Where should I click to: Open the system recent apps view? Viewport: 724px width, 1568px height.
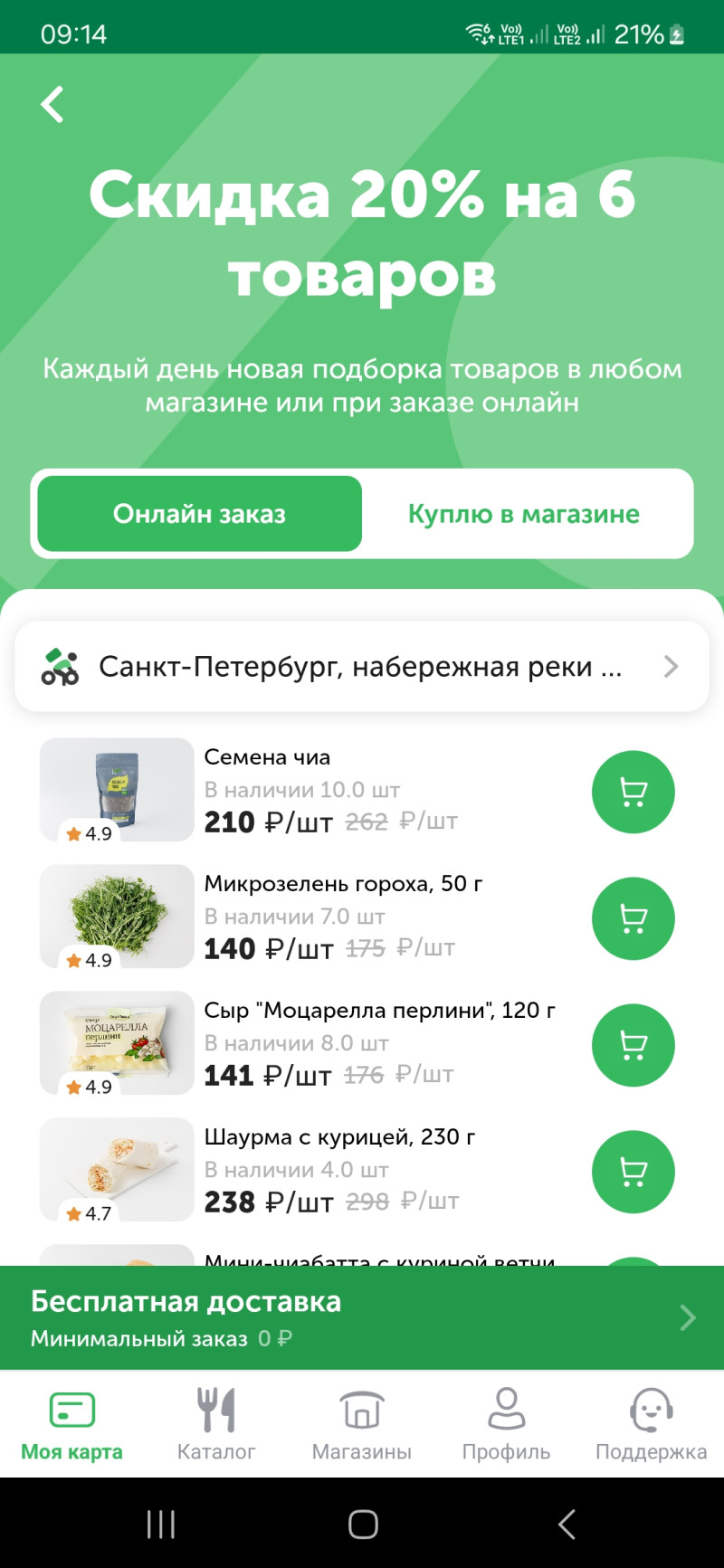161,1524
